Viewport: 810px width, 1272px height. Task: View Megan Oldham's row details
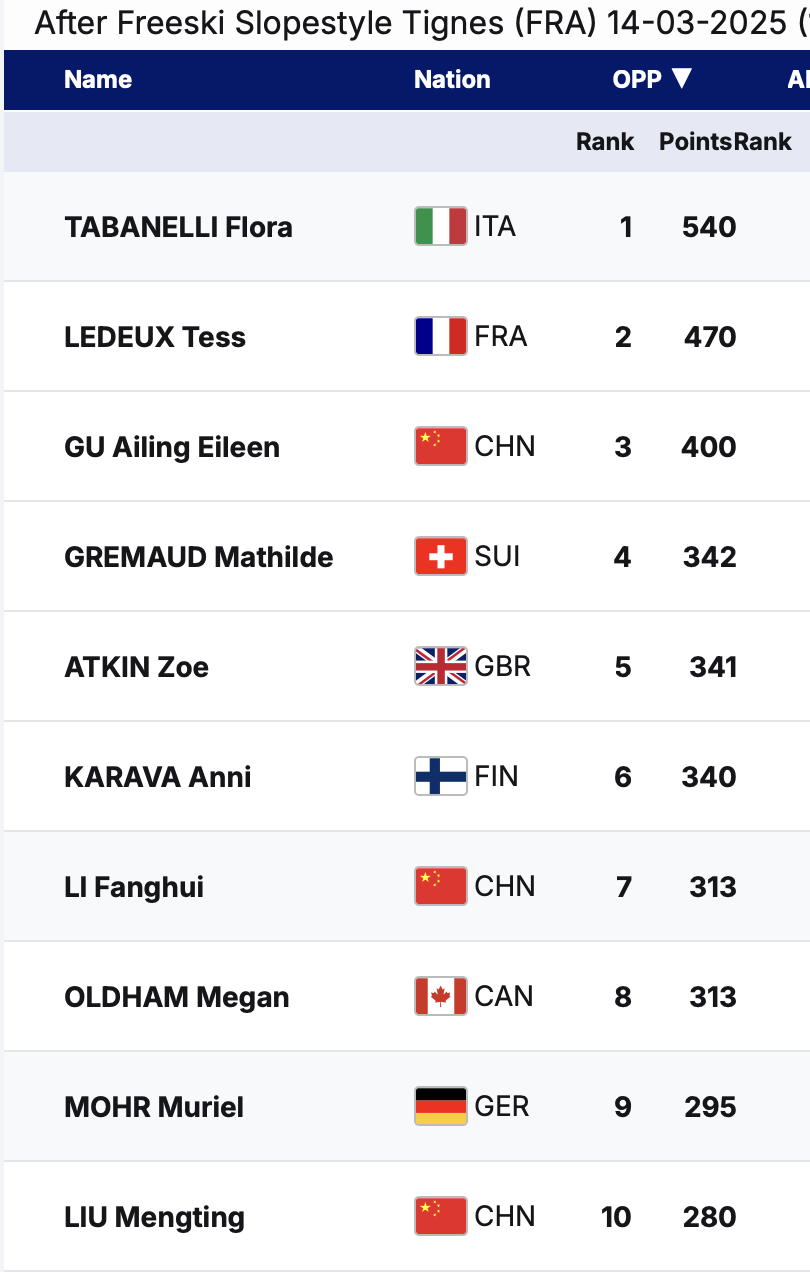[177, 997]
